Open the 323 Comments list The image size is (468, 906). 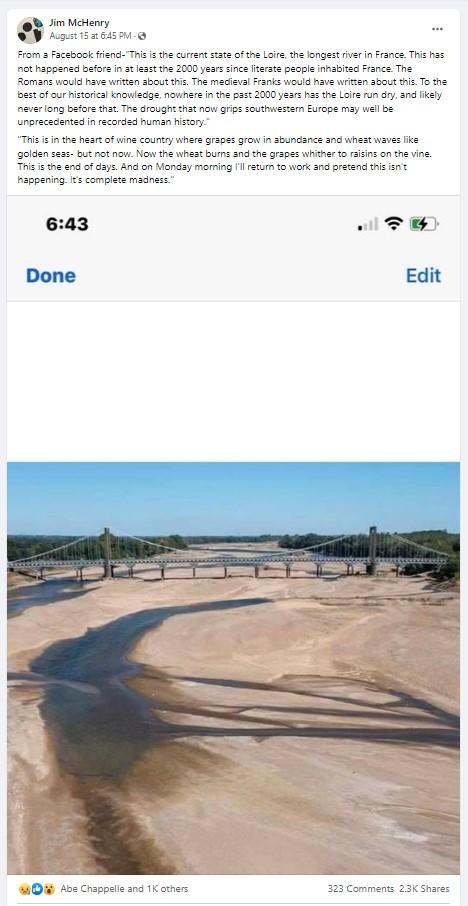pyautogui.click(x=361, y=889)
